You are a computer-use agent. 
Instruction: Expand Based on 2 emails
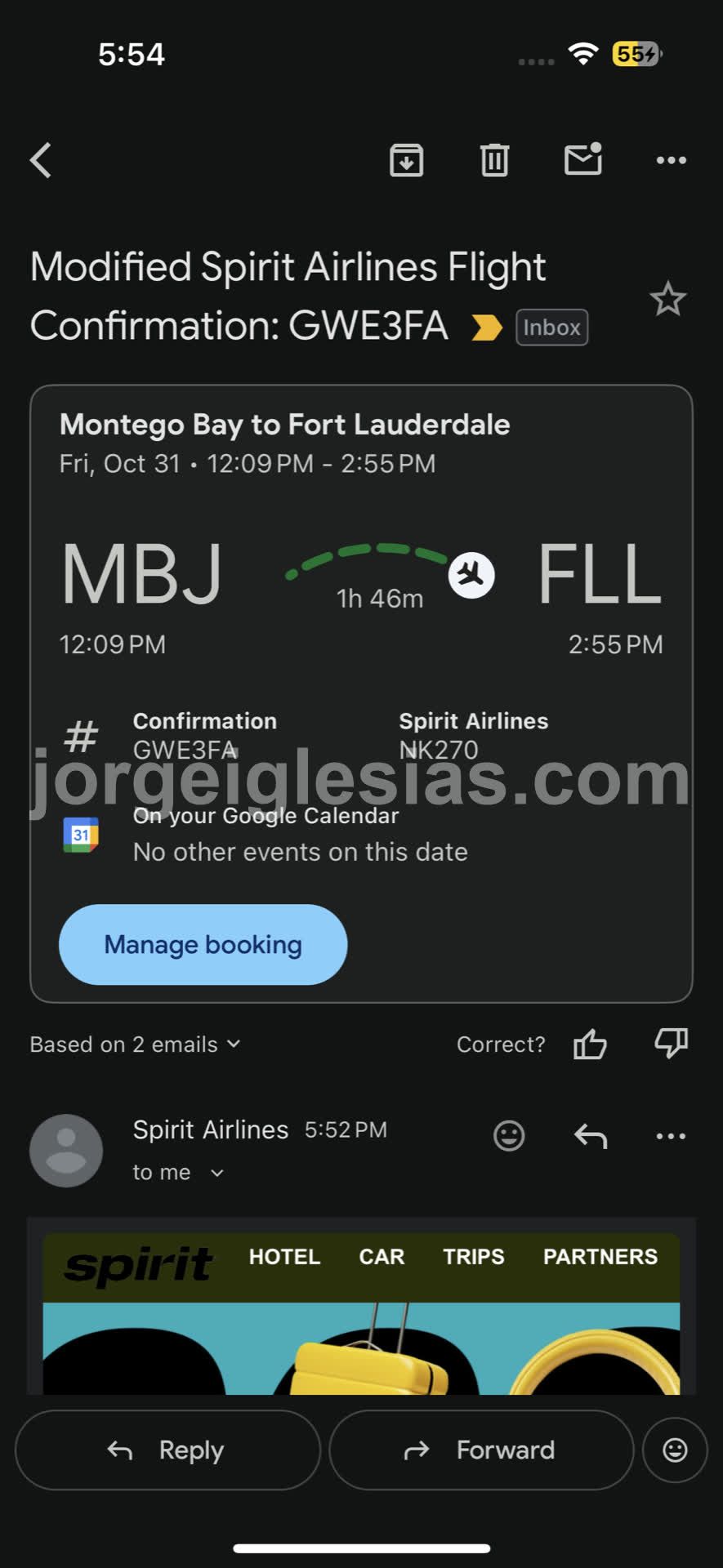pos(136,1045)
